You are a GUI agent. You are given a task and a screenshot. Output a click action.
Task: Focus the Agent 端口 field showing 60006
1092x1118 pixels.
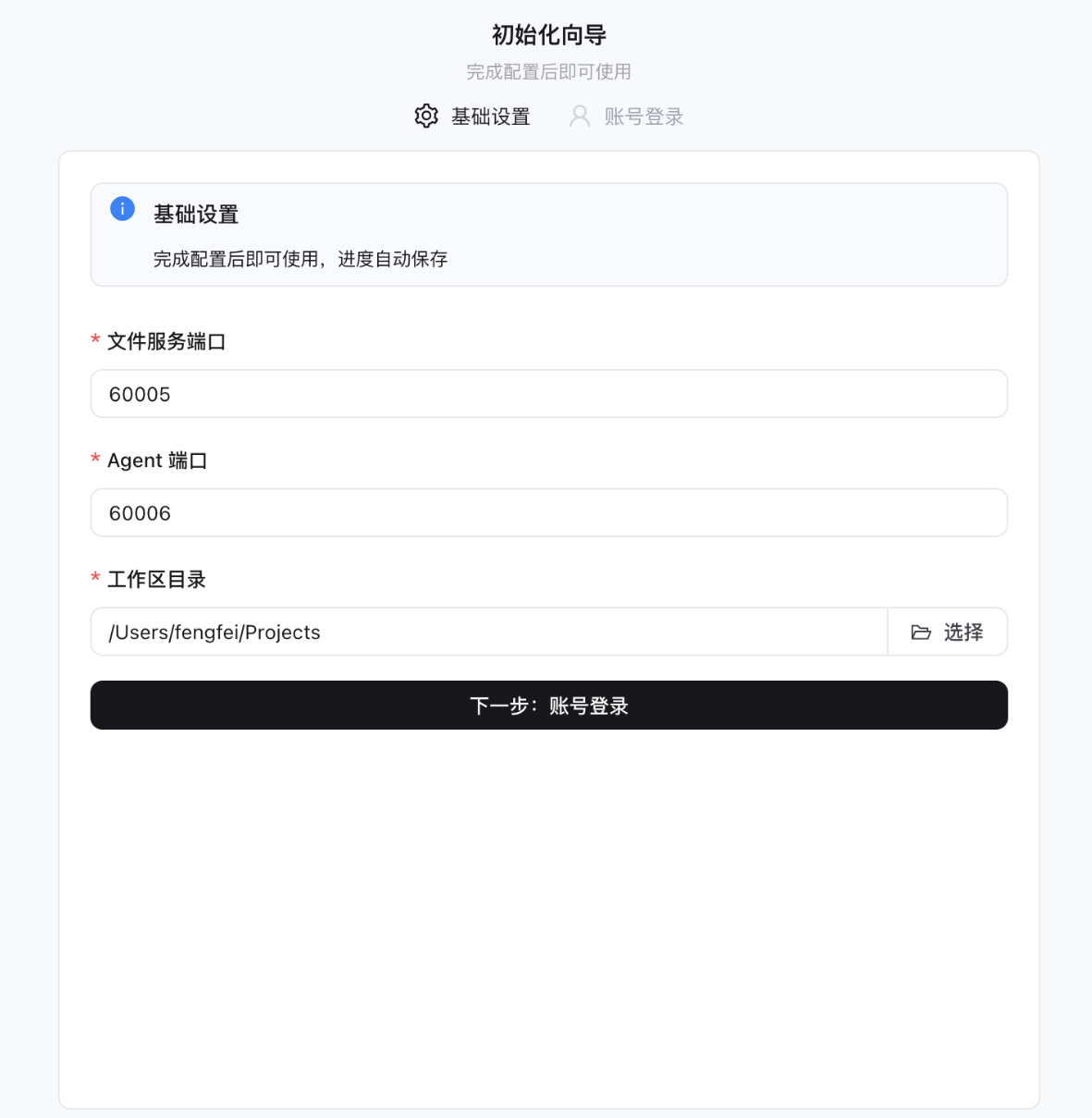click(x=548, y=512)
